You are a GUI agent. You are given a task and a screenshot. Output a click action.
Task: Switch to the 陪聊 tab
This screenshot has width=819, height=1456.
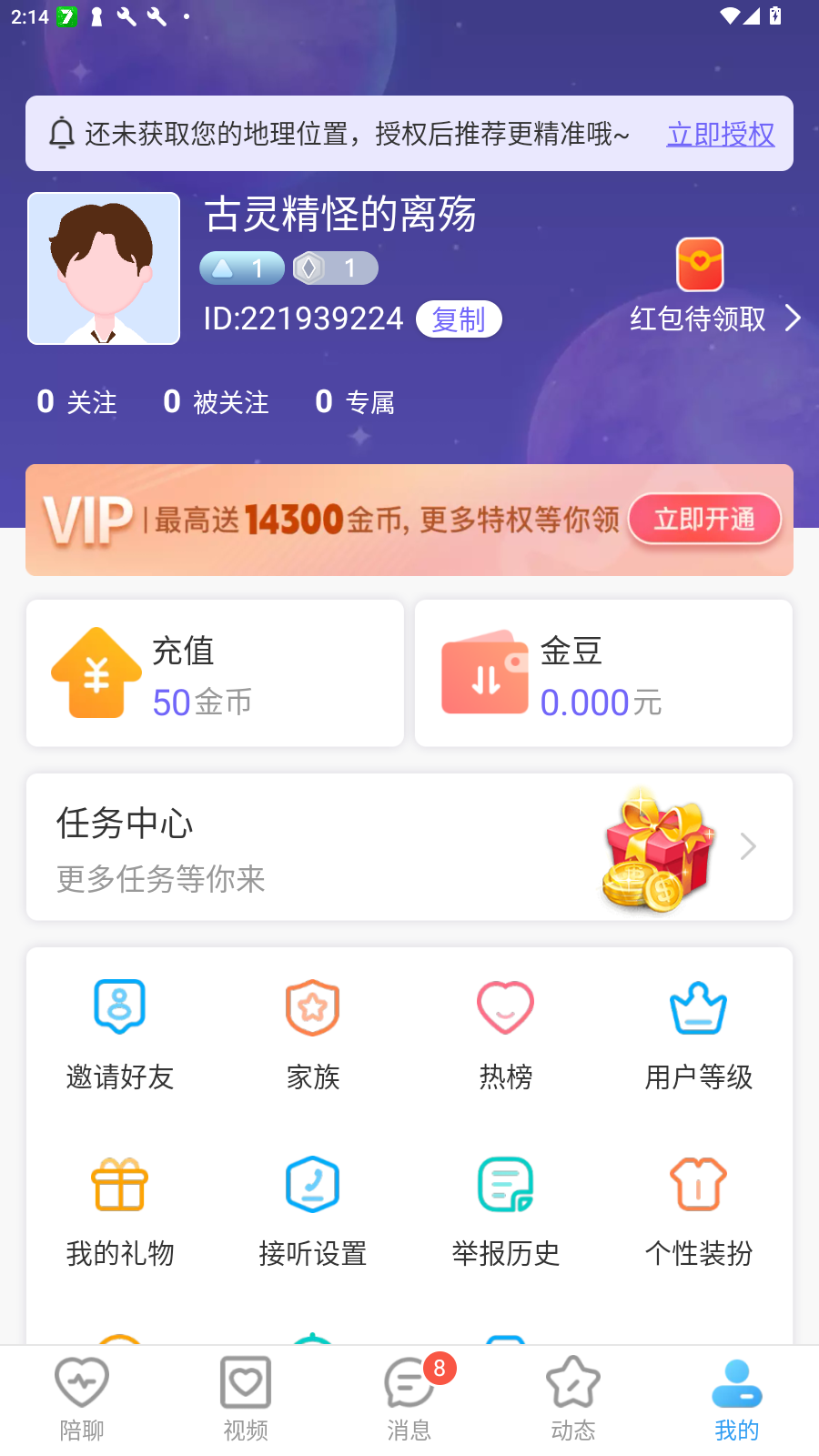click(82, 1400)
